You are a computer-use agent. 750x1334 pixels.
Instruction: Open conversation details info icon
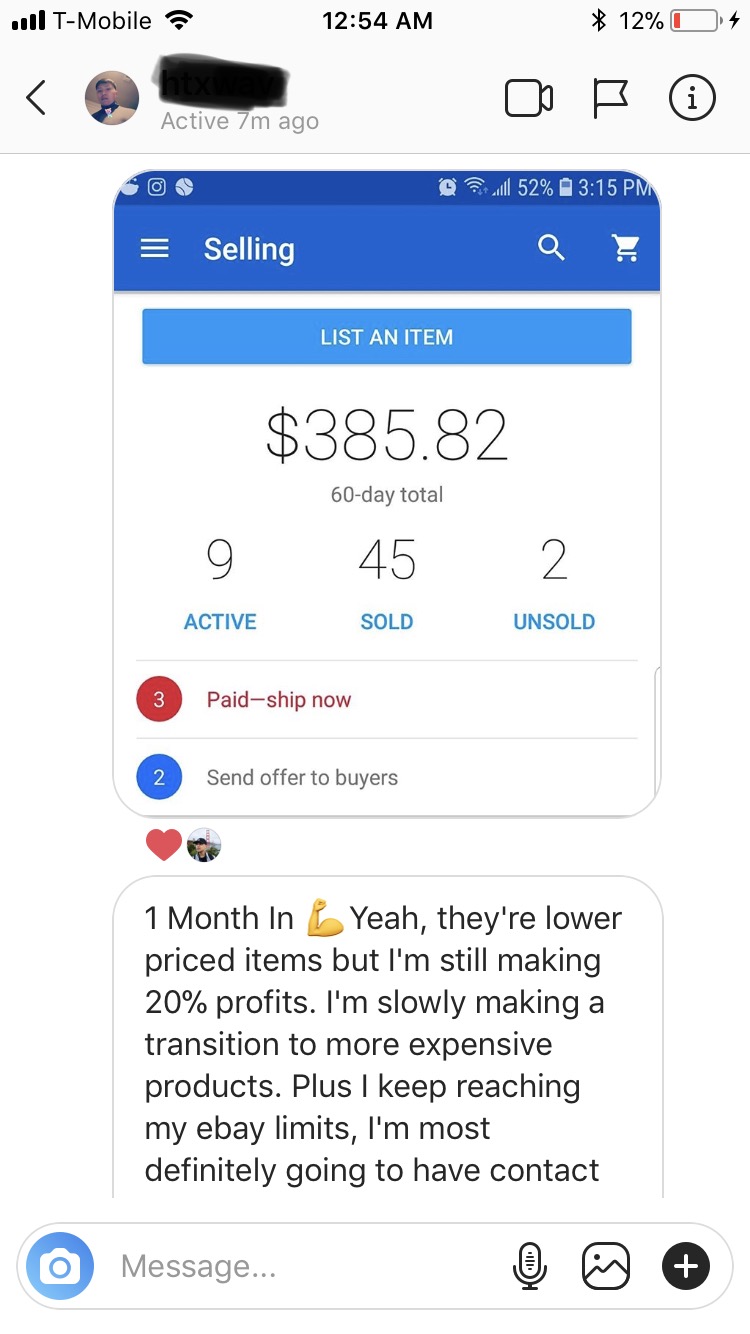click(x=692, y=98)
